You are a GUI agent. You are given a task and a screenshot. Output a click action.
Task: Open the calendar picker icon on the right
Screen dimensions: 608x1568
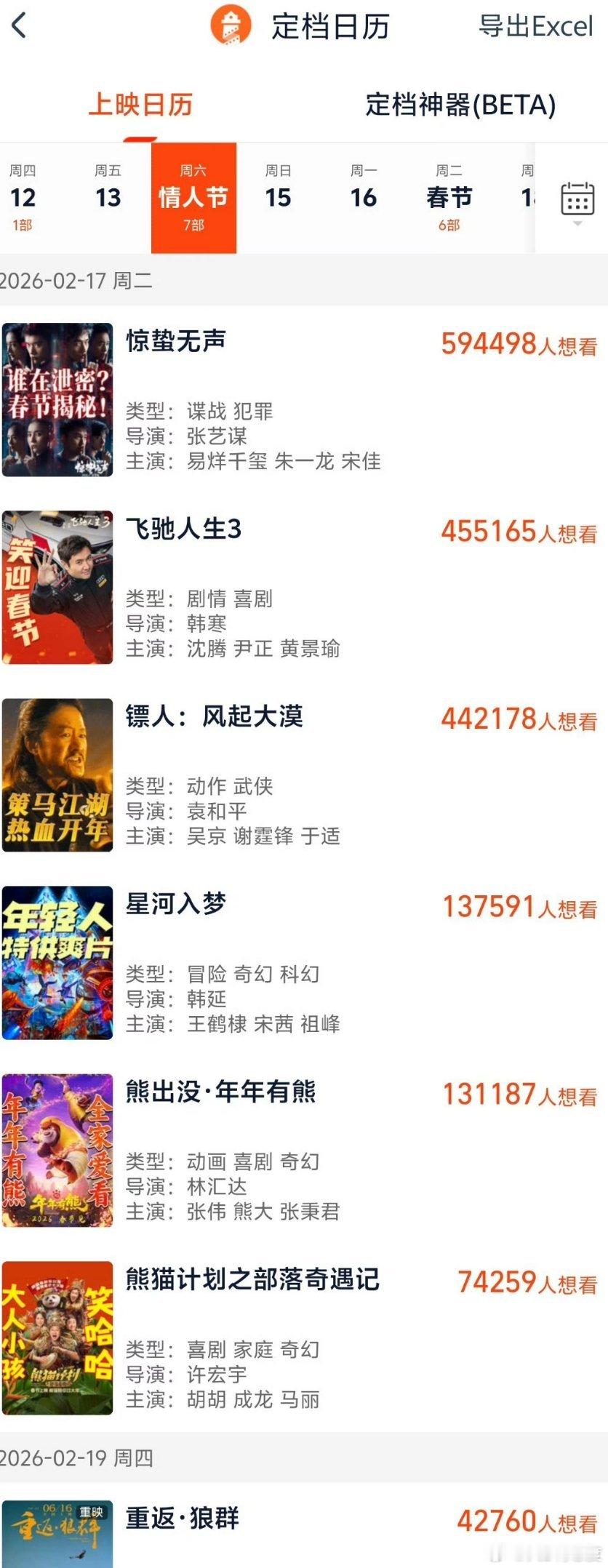[x=575, y=195]
